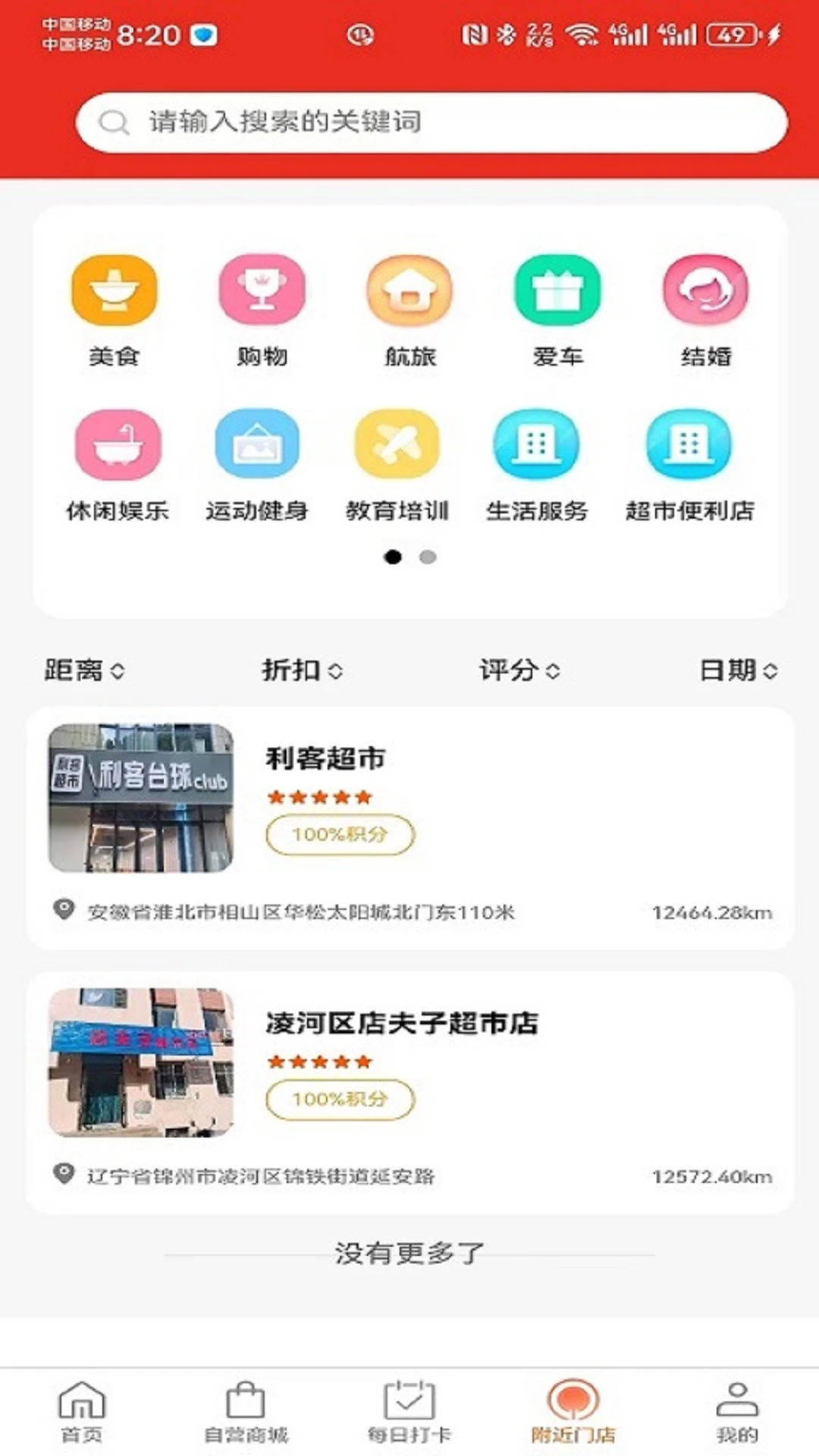Open the 美食 food category
Screen dimensions: 819x1456
point(115,307)
